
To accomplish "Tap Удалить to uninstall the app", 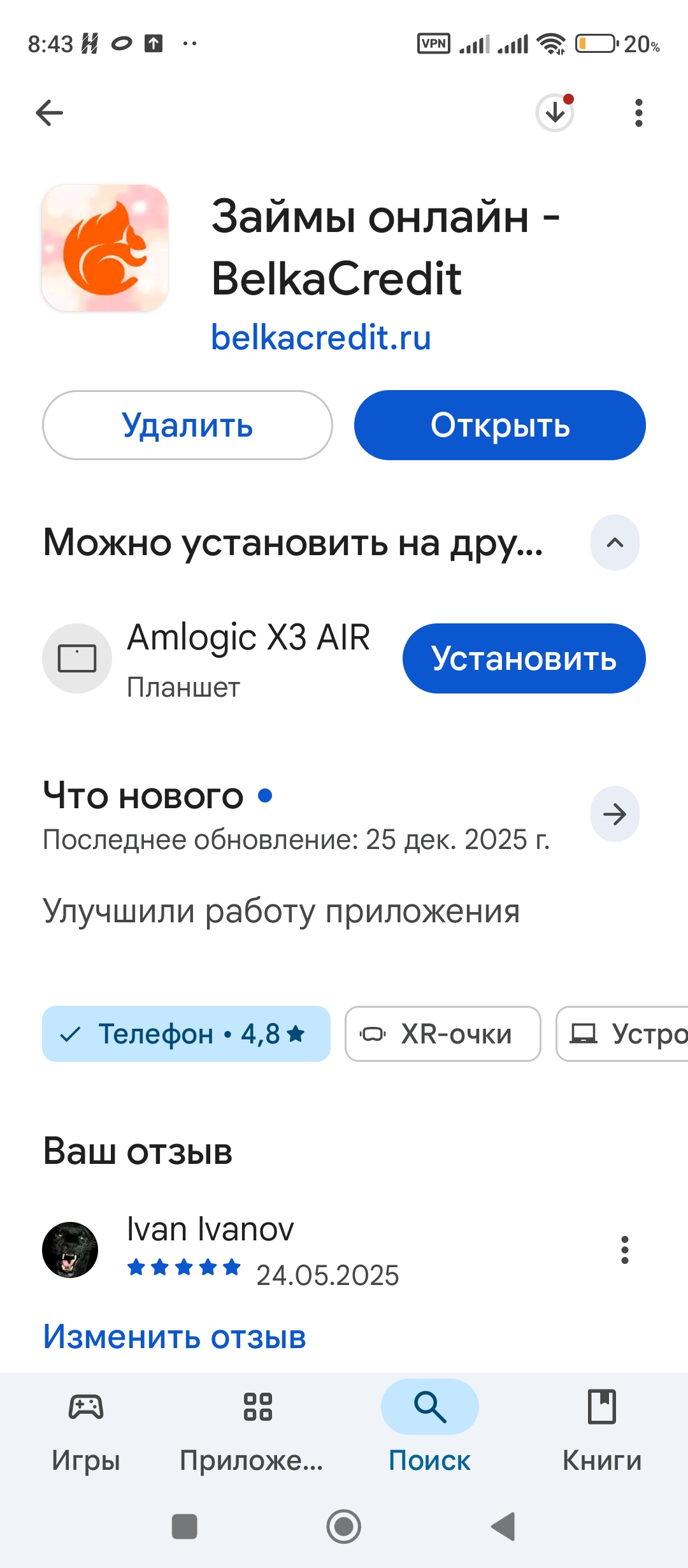I will [187, 425].
